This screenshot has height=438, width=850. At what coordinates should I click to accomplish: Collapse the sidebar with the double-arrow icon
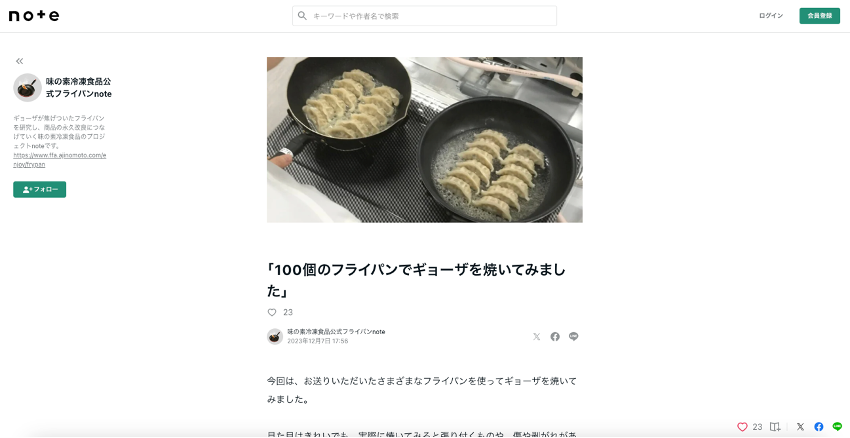19,61
